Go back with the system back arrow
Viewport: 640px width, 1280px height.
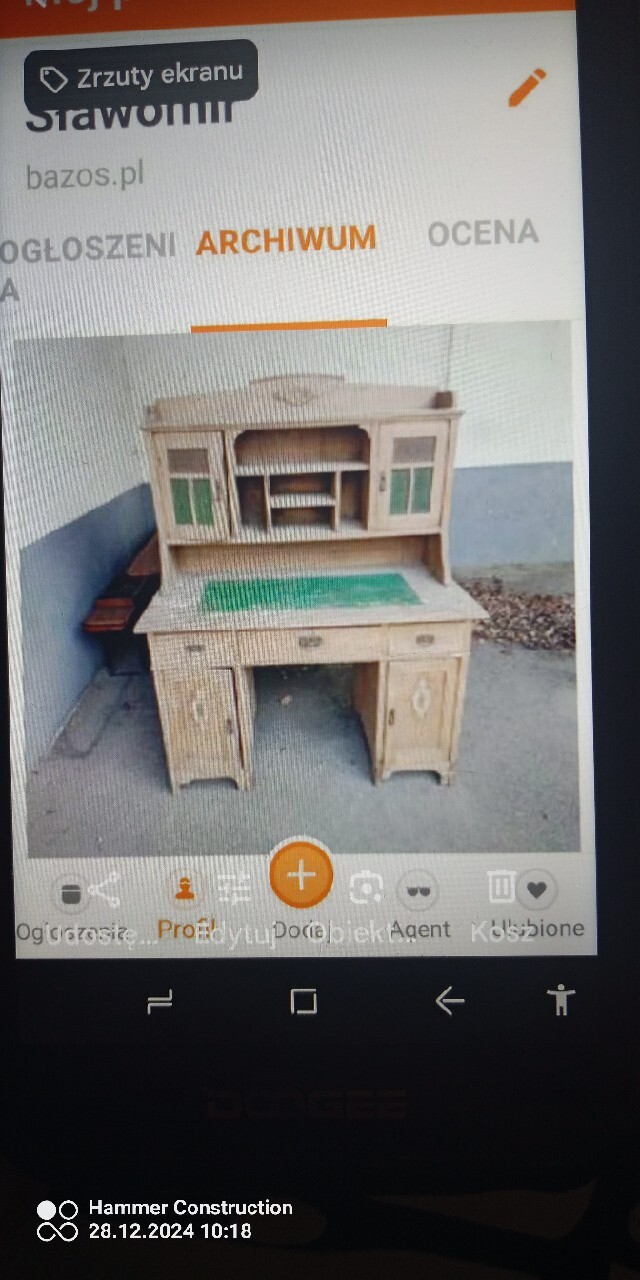449,1001
